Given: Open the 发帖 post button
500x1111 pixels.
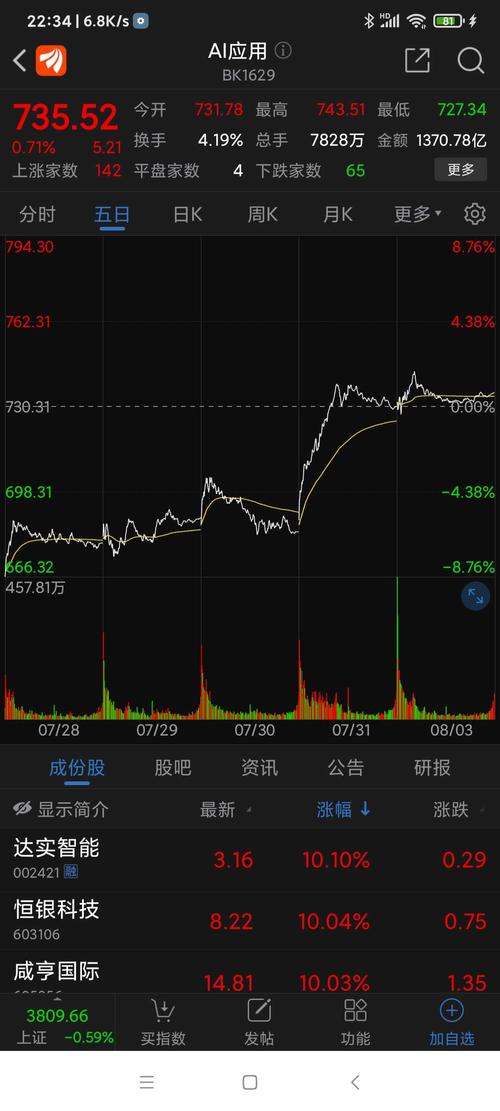Looking at the screenshot, I should coord(259,1022).
